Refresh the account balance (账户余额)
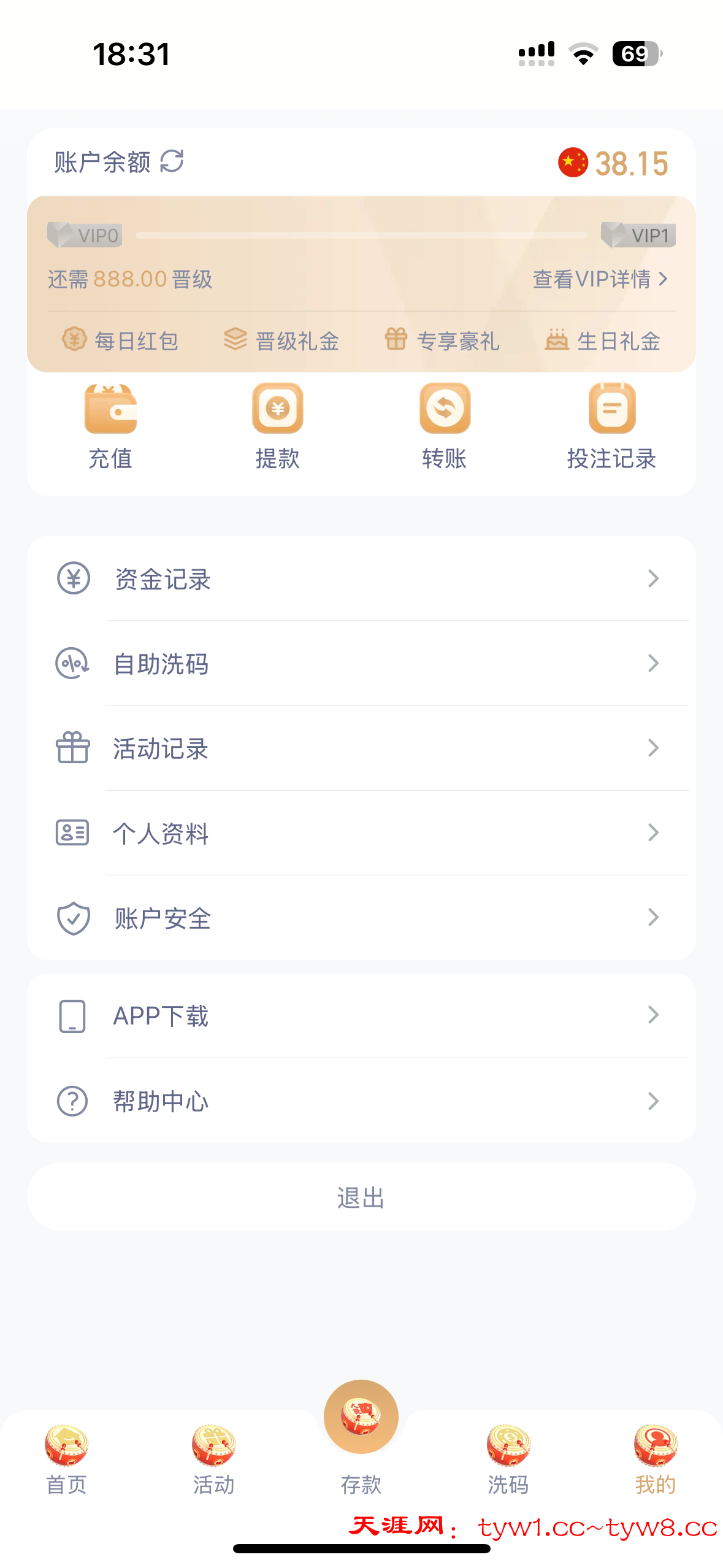The image size is (723, 1568). [172, 162]
